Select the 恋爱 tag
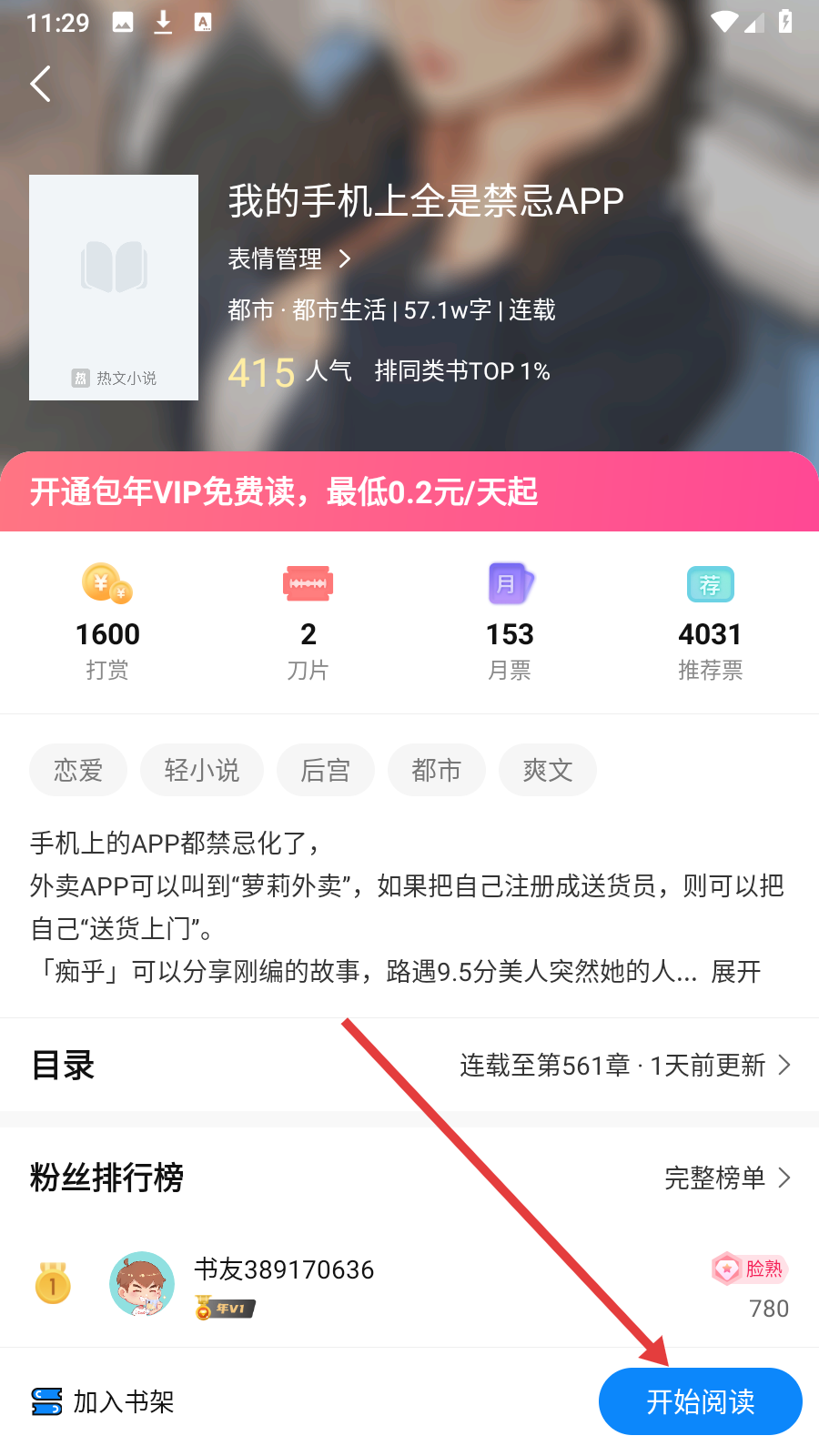This screenshot has width=819, height=1456. coord(78,770)
